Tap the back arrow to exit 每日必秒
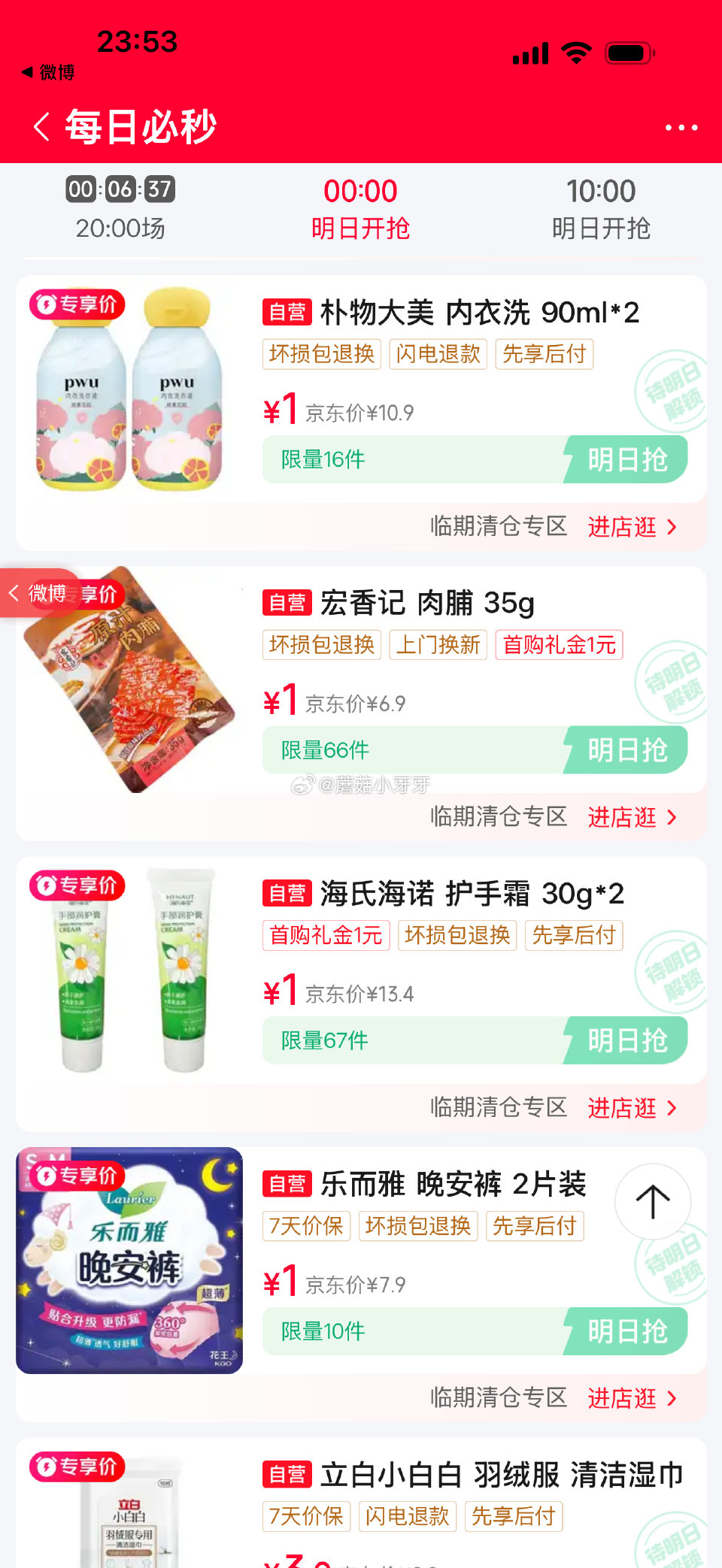This screenshot has height=1568, width=722. tap(42, 126)
